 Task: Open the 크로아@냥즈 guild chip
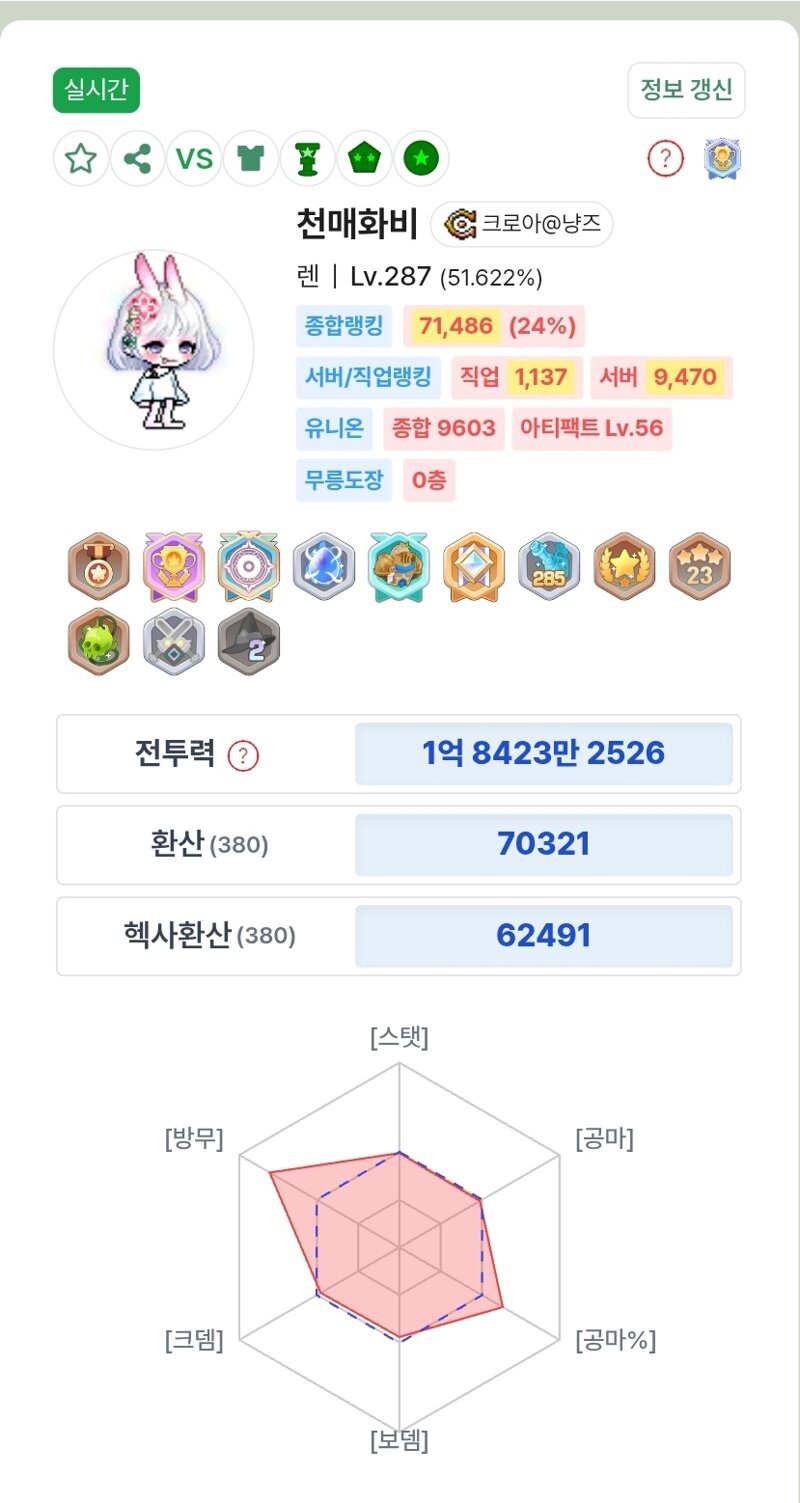(x=522, y=224)
